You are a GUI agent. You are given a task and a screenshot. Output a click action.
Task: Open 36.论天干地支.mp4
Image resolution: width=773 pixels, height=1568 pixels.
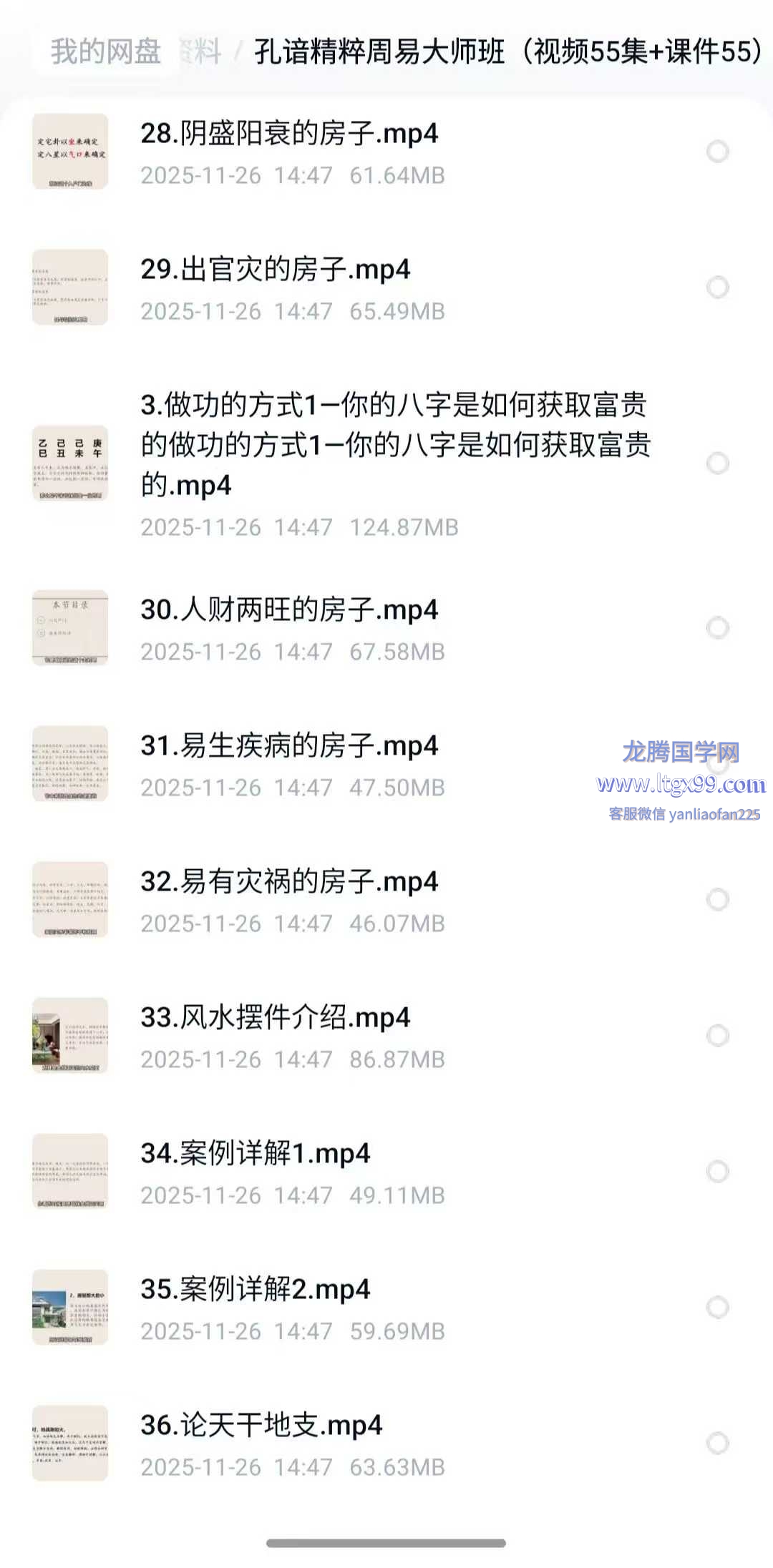[x=261, y=1426]
